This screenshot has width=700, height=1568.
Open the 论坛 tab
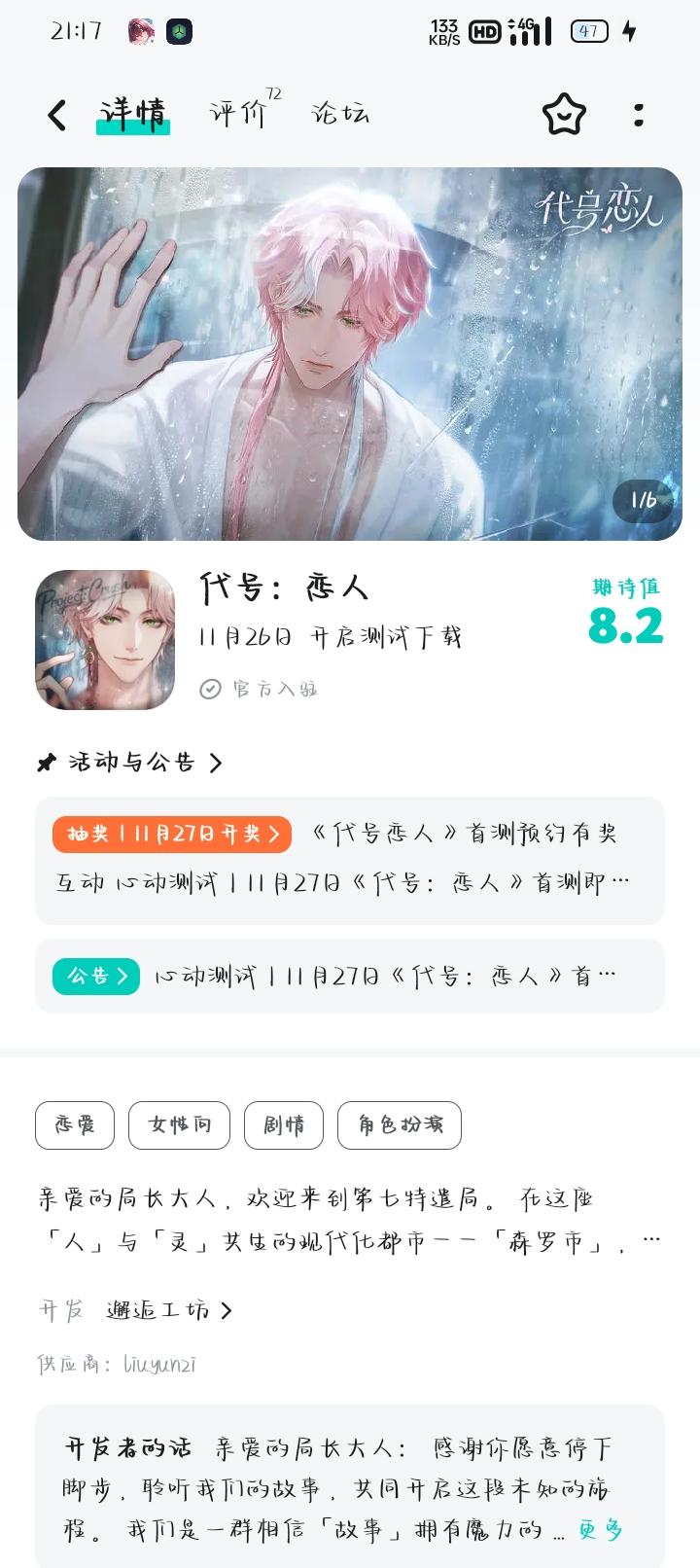(x=340, y=114)
